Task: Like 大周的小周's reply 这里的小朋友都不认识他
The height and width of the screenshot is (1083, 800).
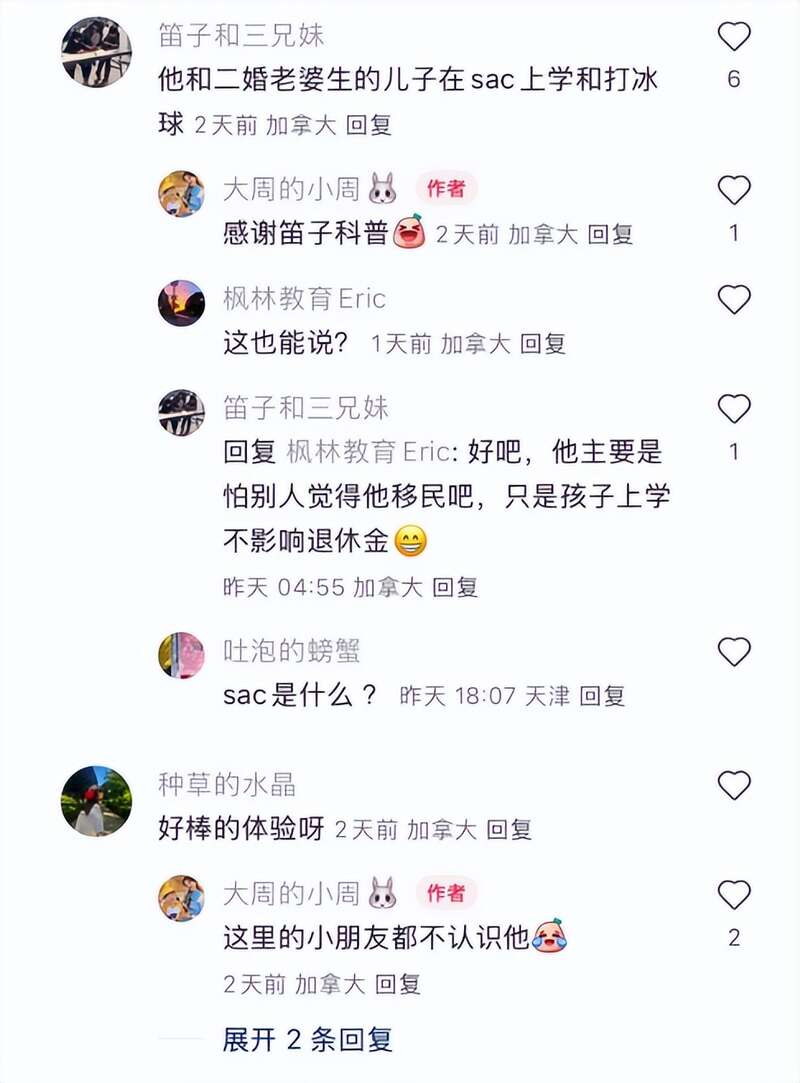Action: click(734, 894)
